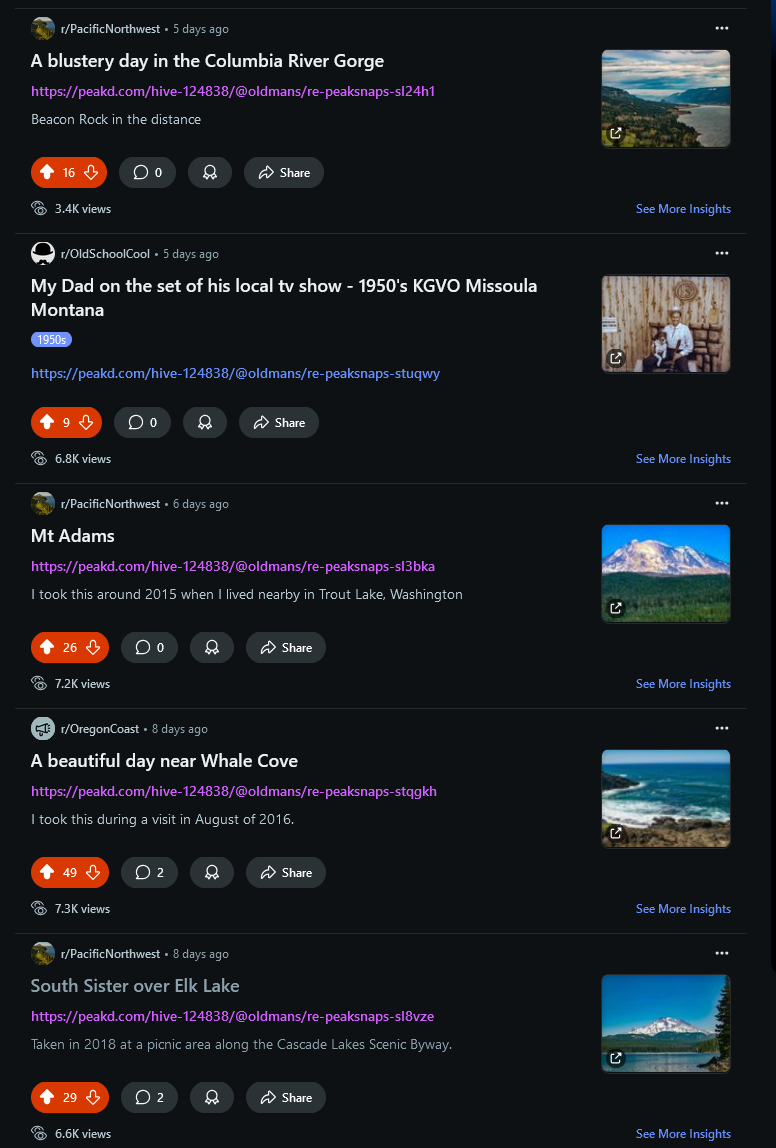This screenshot has height=1148, width=776.
Task: Open overflow menu for Columbia River Gorge post
Action: pos(722,29)
